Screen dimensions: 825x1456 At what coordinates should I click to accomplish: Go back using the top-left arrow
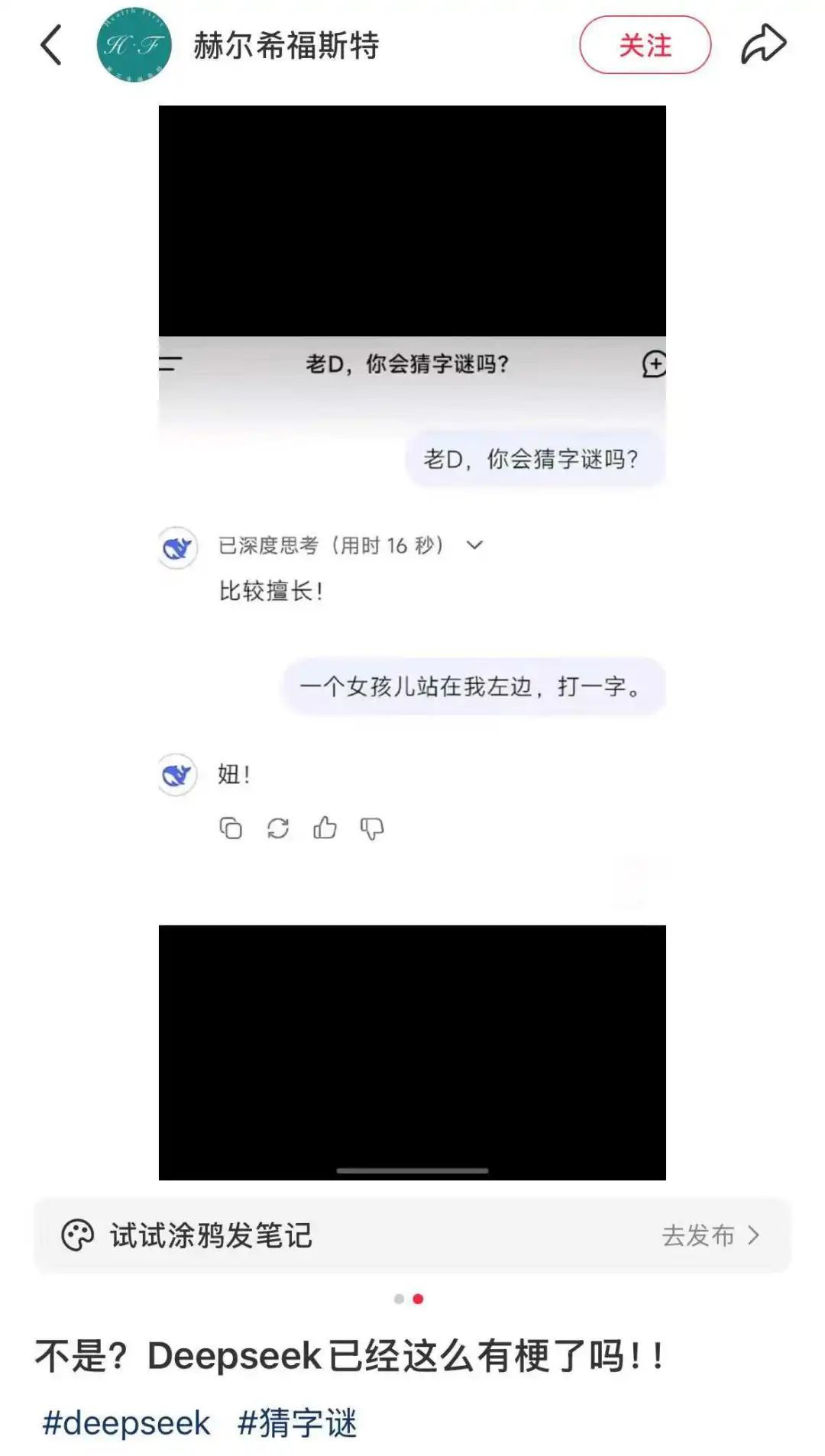[x=50, y=45]
